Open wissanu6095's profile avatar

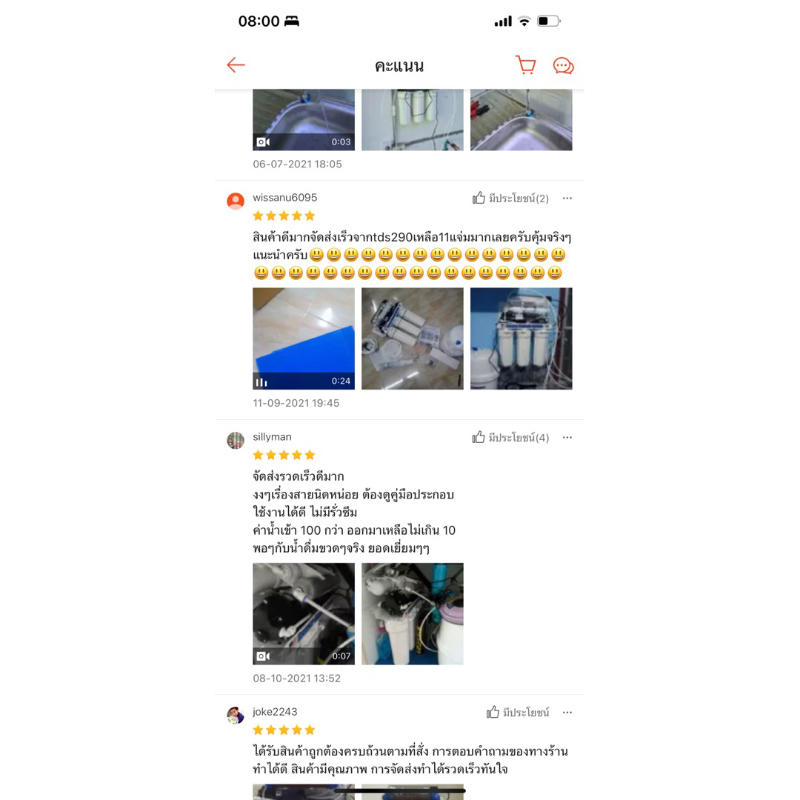pos(236,201)
